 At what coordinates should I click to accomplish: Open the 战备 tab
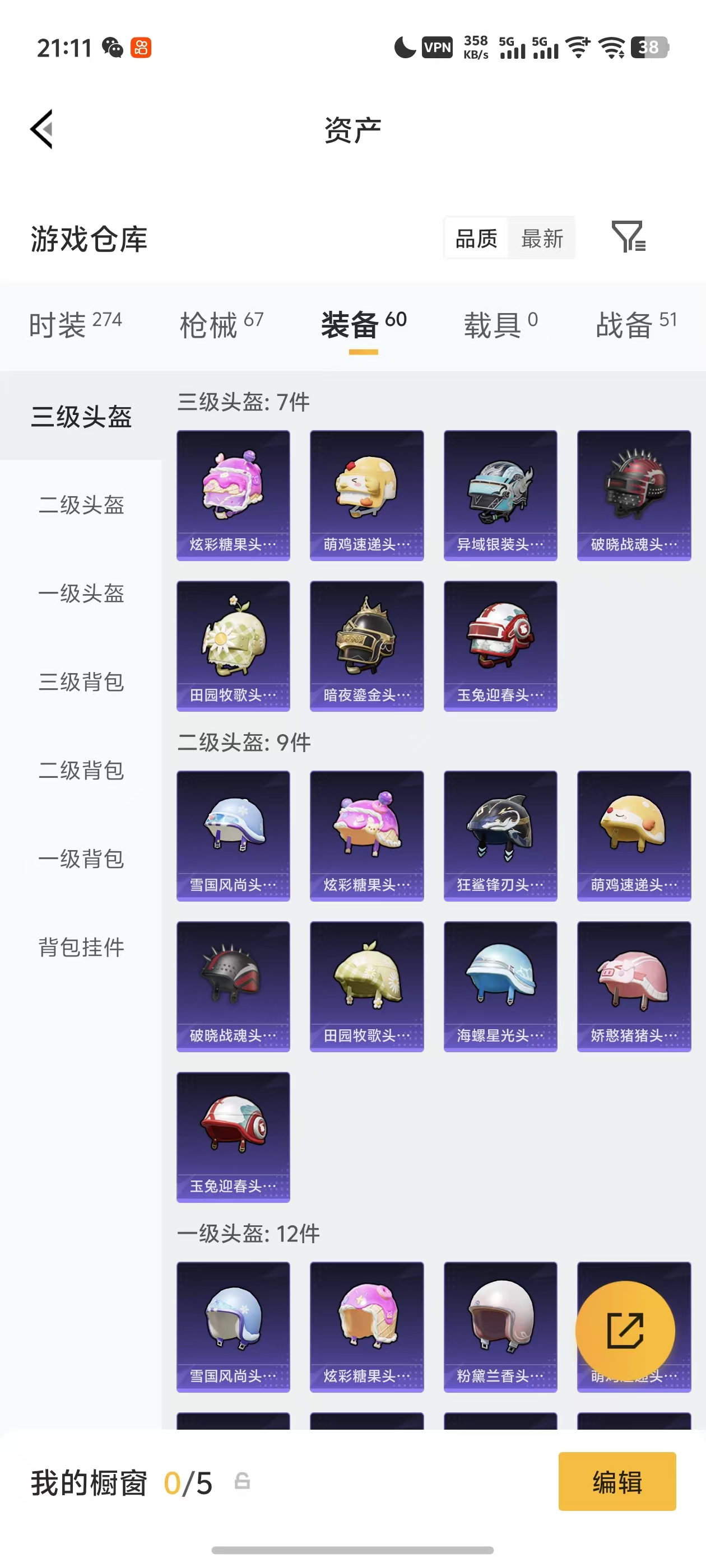point(635,324)
